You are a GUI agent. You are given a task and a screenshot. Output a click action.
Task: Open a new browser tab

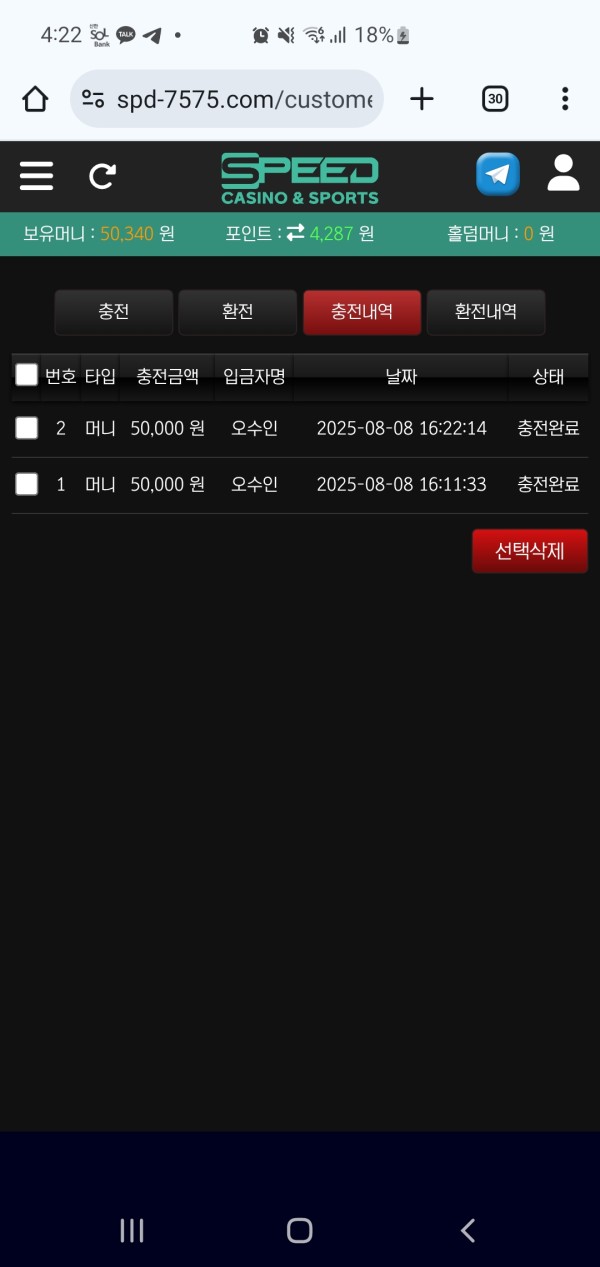pyautogui.click(x=422, y=99)
